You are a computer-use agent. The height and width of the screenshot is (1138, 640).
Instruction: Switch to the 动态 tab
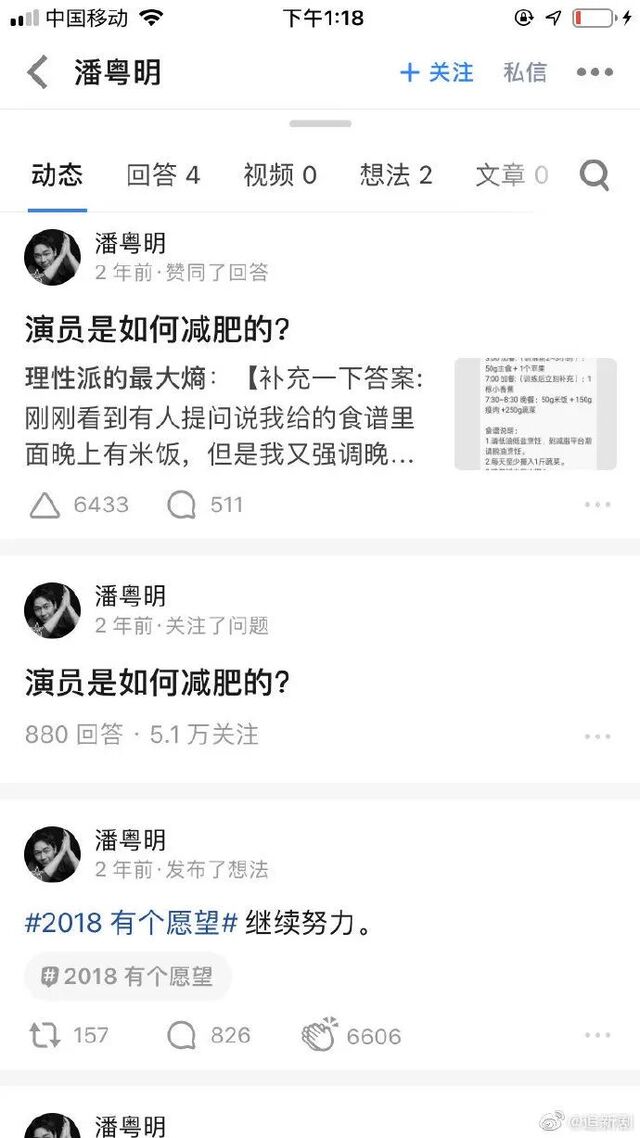point(57,176)
